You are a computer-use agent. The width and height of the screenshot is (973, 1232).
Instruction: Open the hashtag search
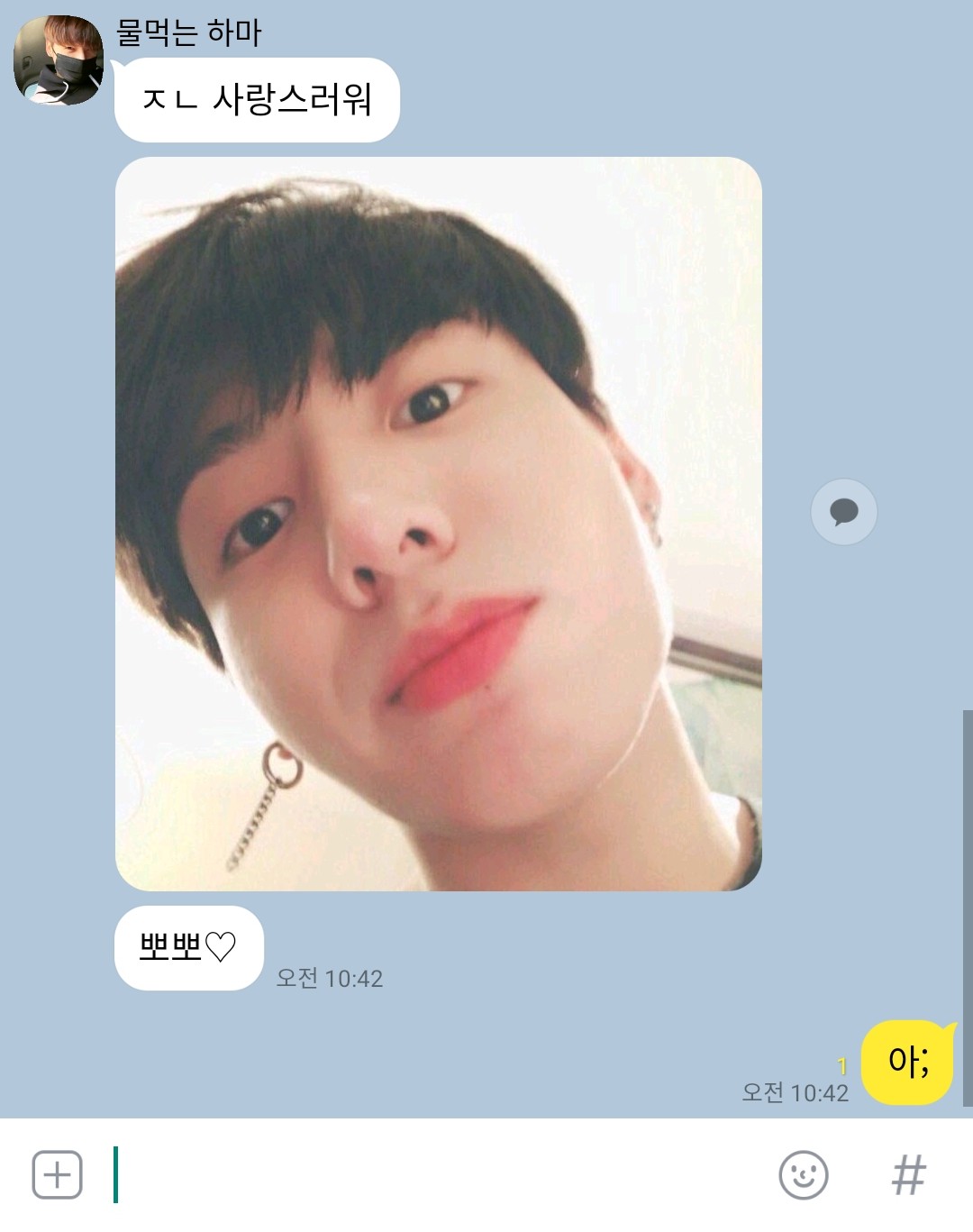[908, 1174]
